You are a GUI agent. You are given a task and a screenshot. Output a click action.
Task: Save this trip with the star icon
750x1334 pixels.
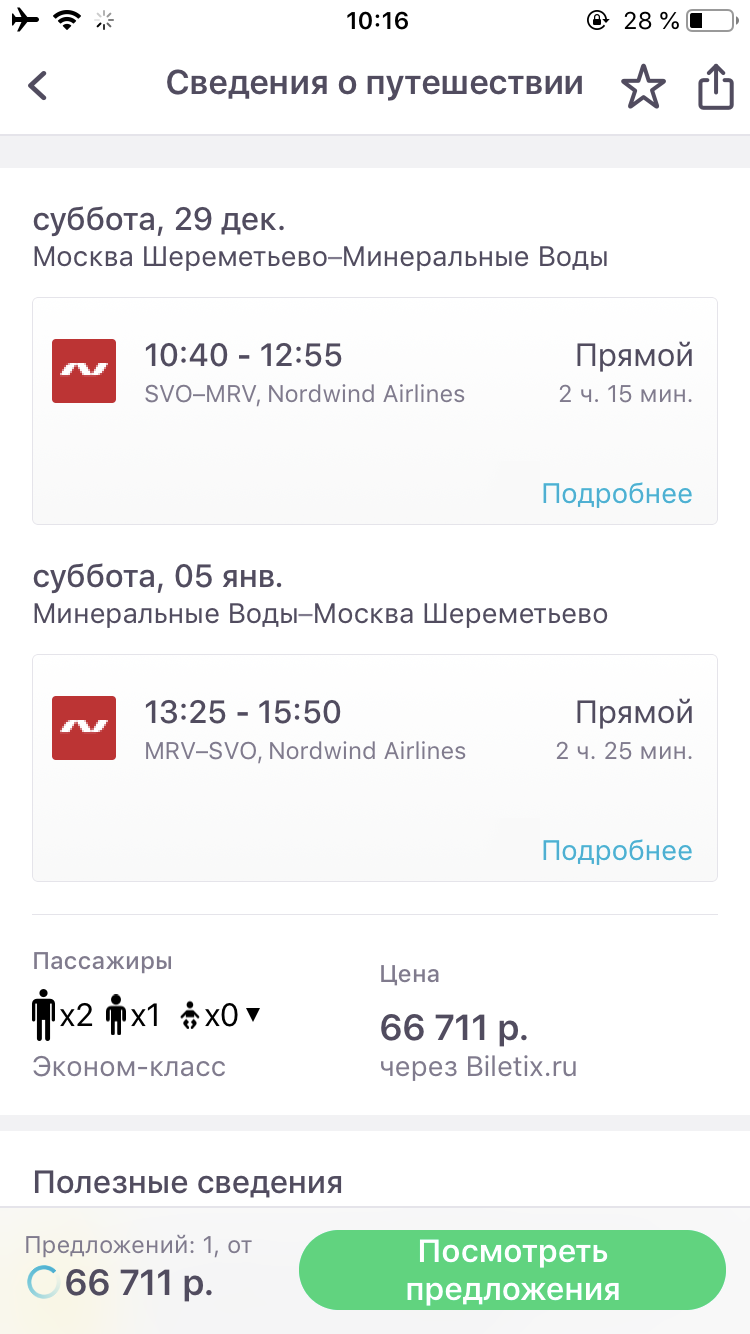643,88
